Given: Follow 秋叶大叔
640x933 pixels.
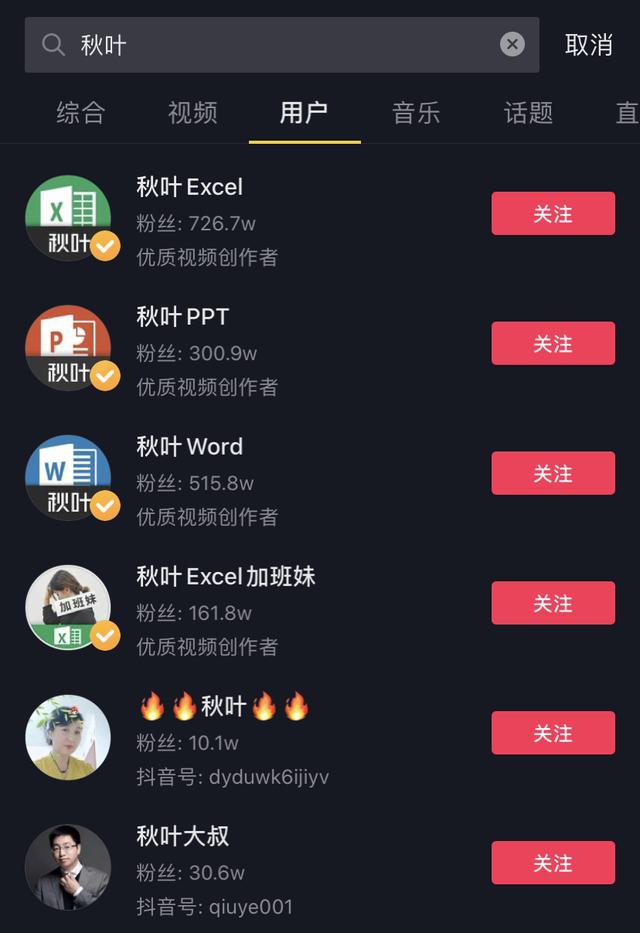Looking at the screenshot, I should click(x=552, y=863).
